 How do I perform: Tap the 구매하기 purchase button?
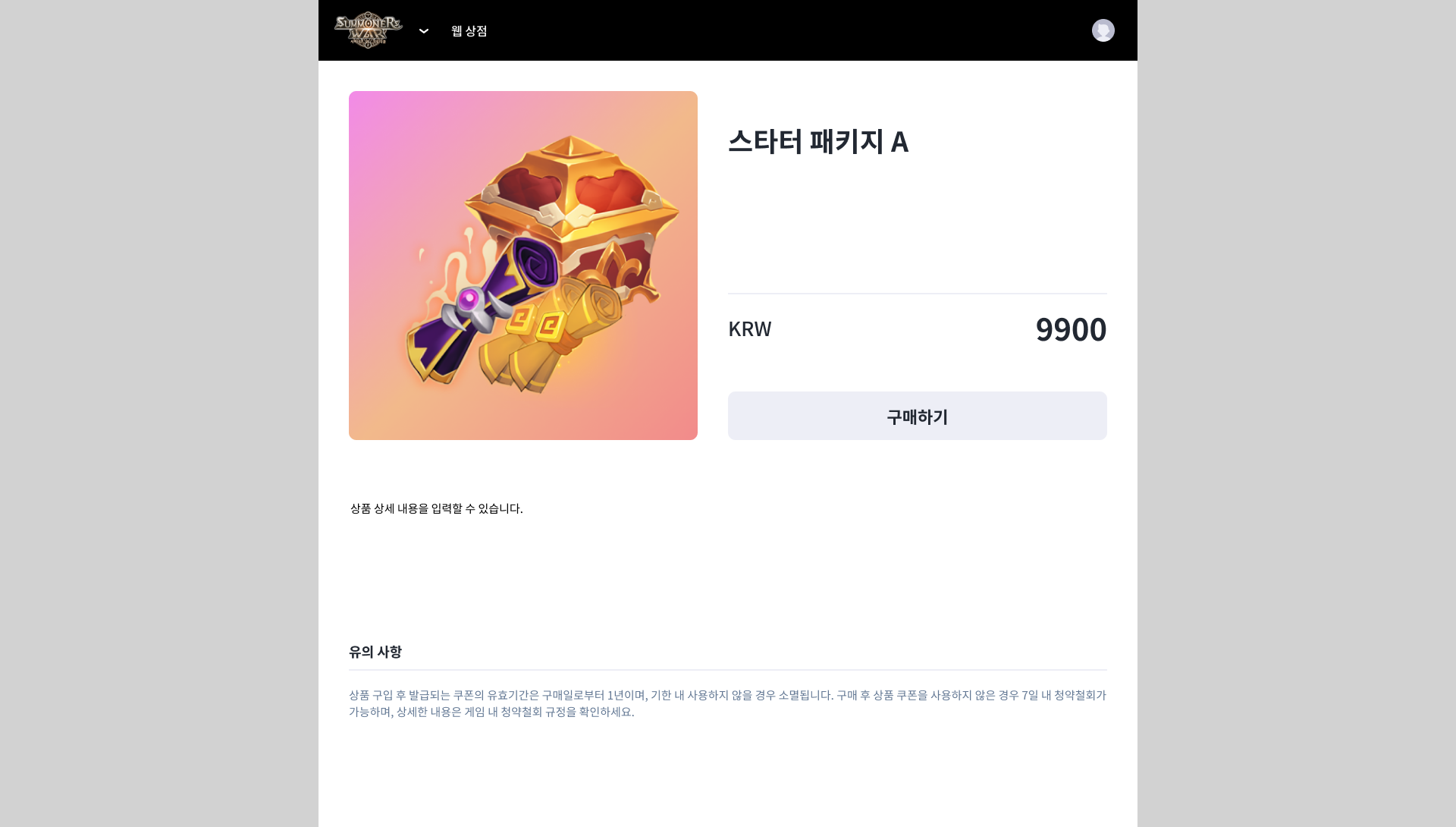click(x=917, y=416)
